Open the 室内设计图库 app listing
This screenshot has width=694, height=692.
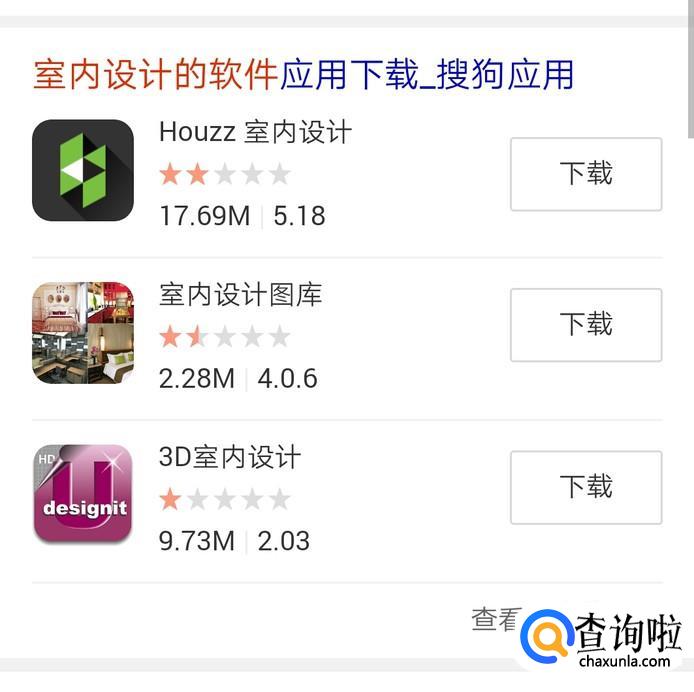pos(240,295)
